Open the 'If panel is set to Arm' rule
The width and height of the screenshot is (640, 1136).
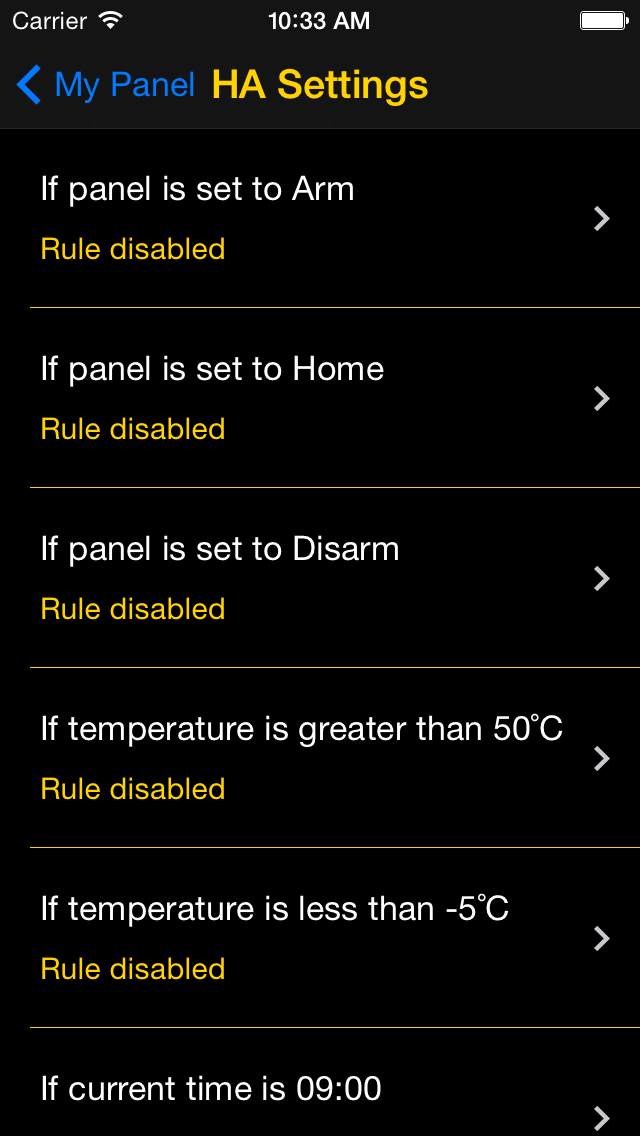click(320, 218)
